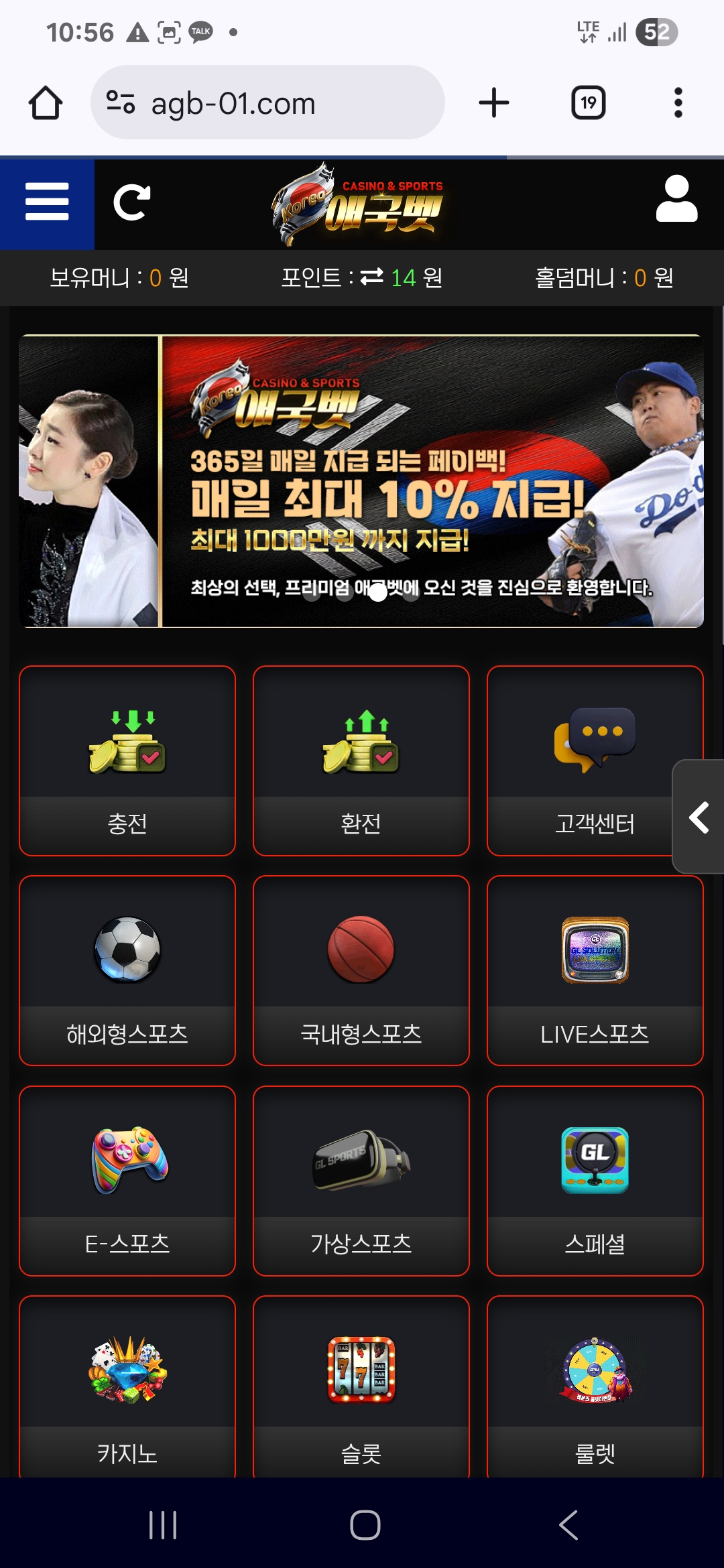This screenshot has height=1568, width=724.
Task: Open the 스페셜 tile
Action: [595, 1181]
